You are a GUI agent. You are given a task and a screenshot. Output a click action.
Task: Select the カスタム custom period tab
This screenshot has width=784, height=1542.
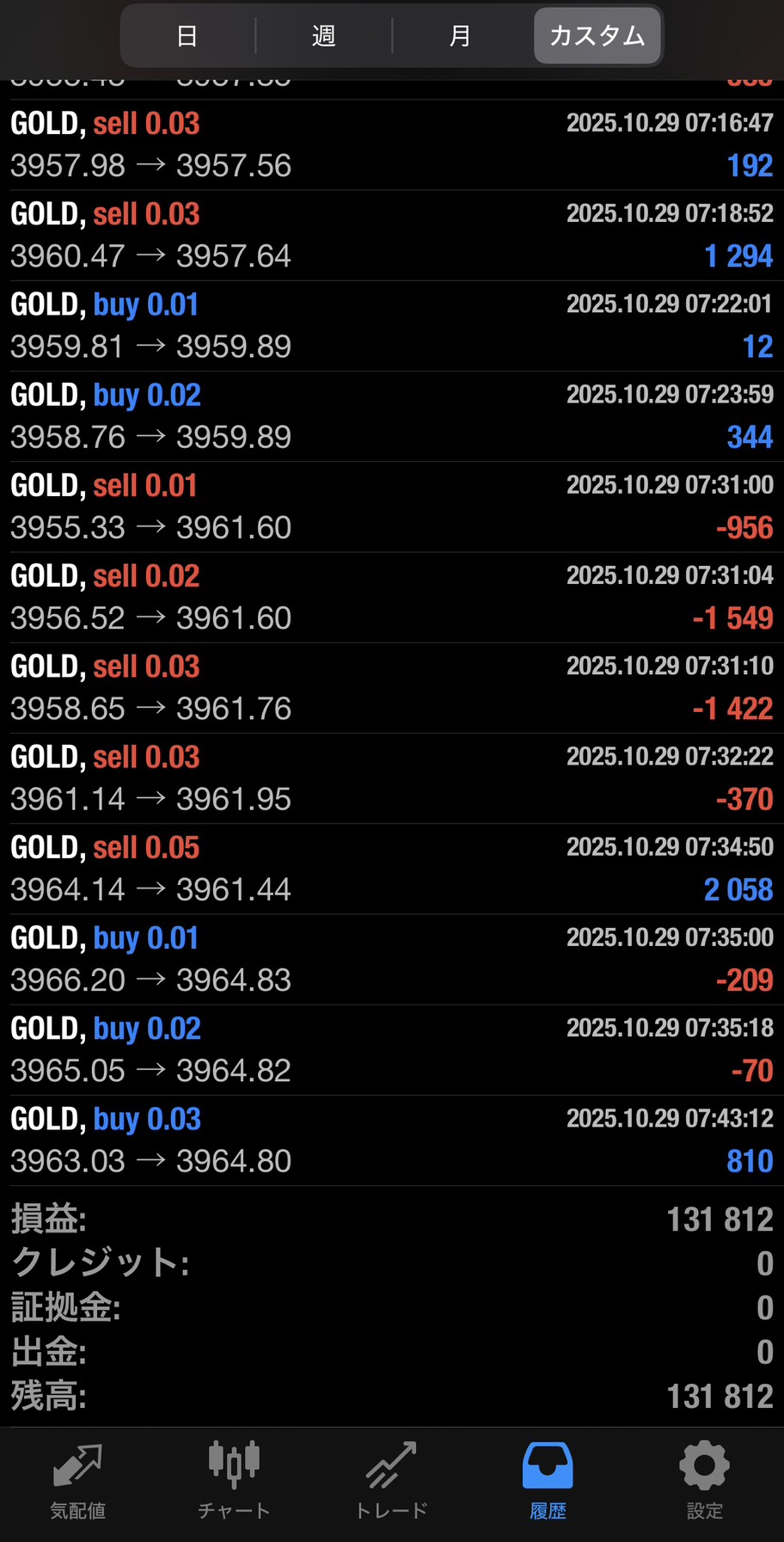coord(597,36)
